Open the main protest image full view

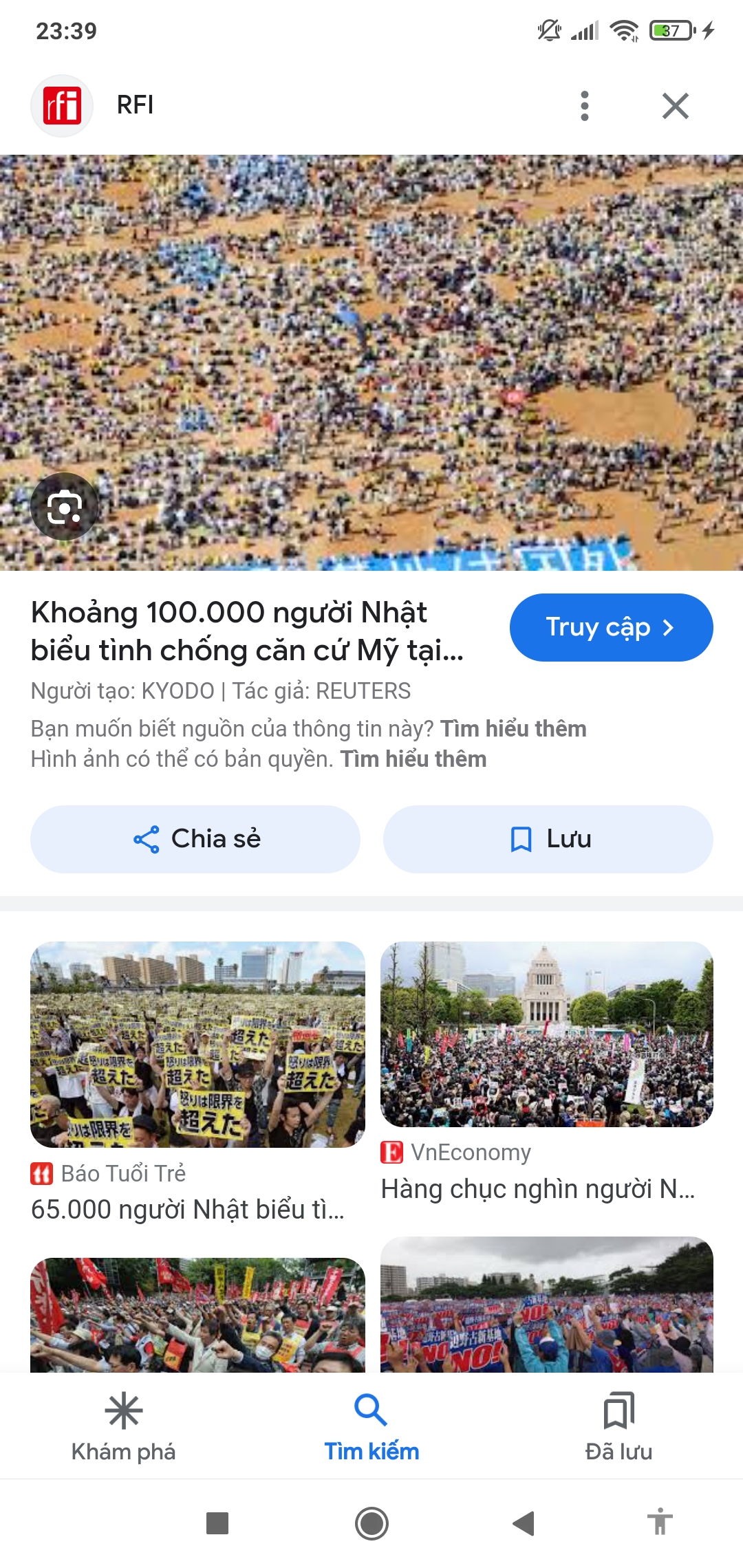tap(371, 344)
